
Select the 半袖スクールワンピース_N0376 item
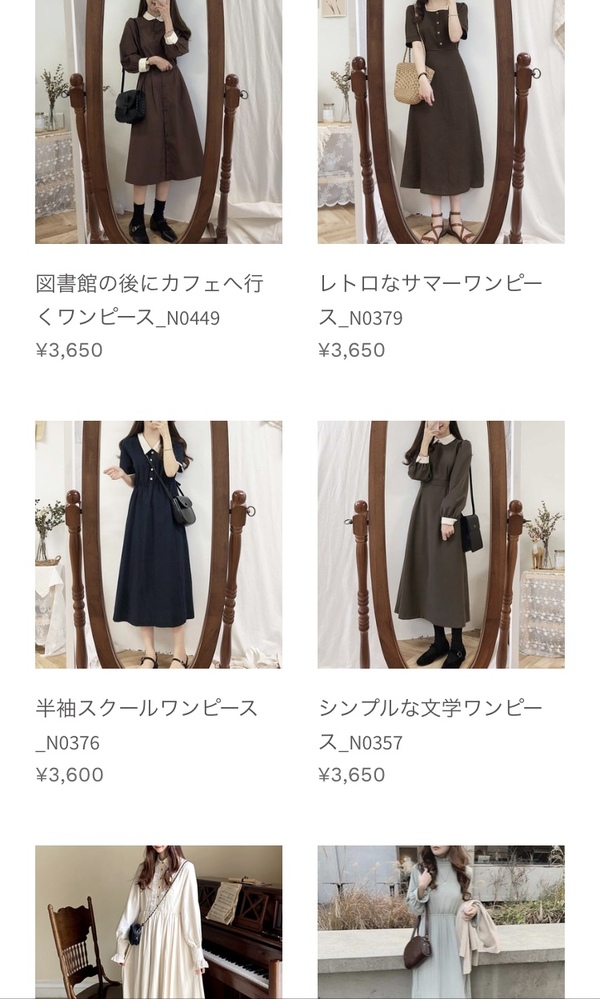[x=158, y=544]
